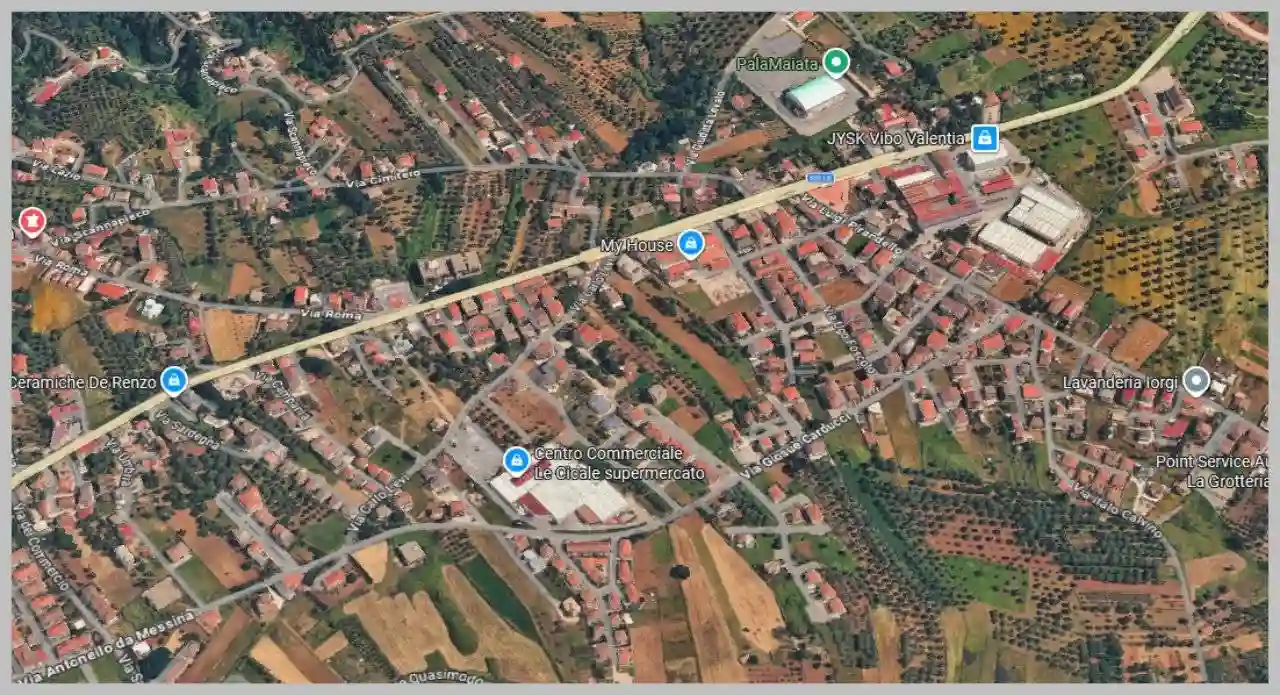This screenshot has width=1280, height=695.
Task: Open the PalaMaiata place marker
Action: pos(836,62)
